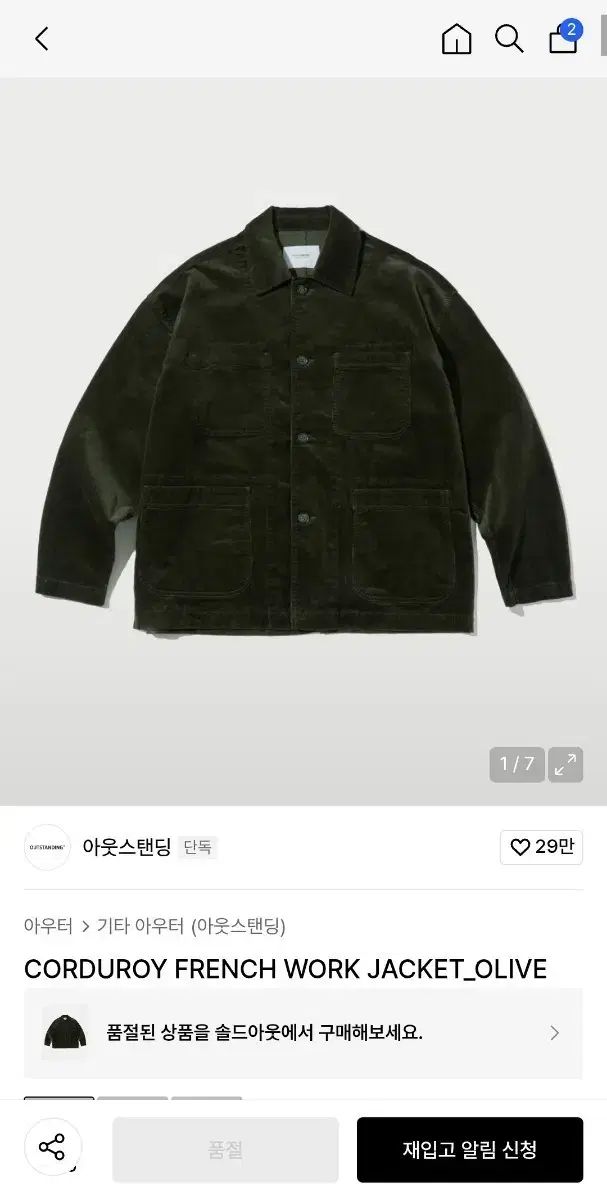Open the 아우터 category breadcrumb
The height and width of the screenshot is (1200, 607).
point(48,926)
